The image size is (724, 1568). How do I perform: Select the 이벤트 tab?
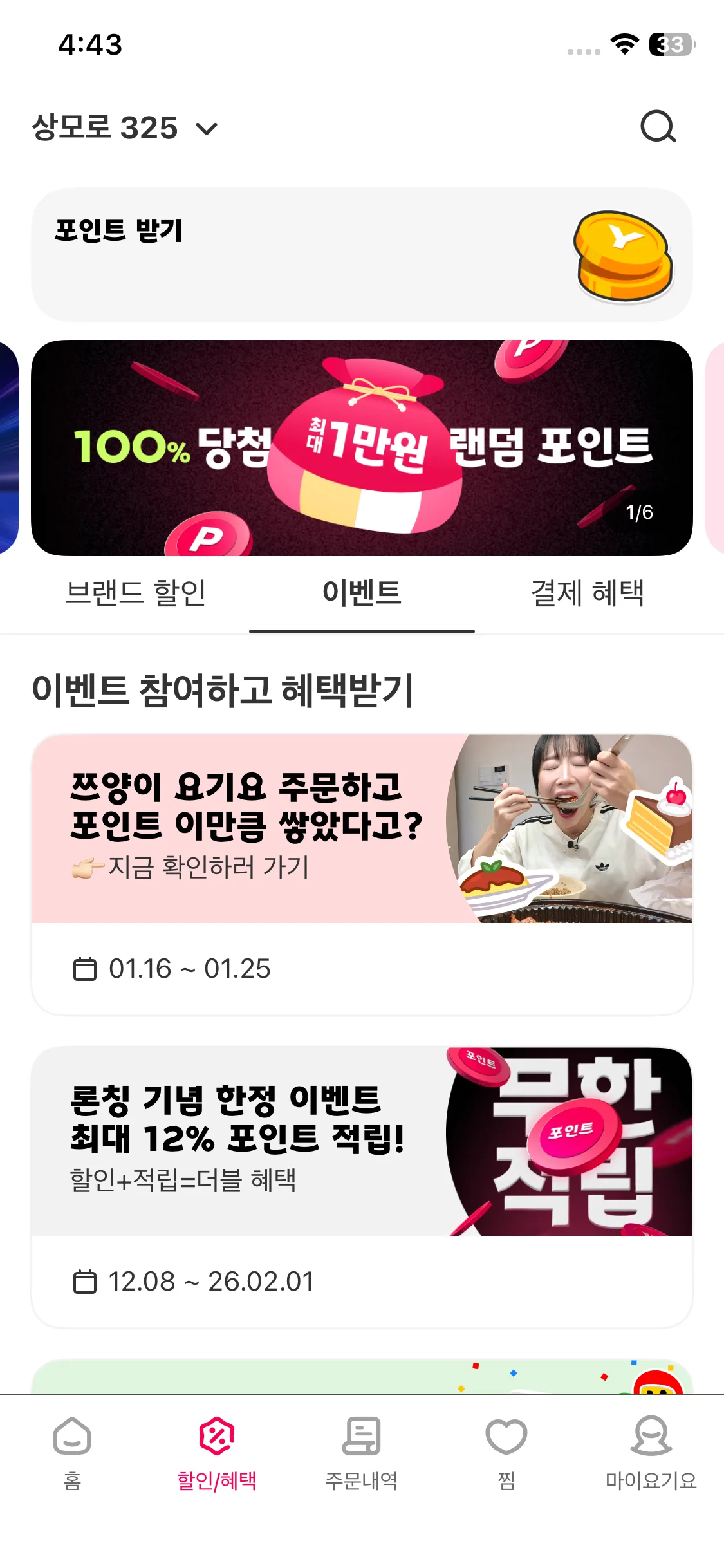362,593
